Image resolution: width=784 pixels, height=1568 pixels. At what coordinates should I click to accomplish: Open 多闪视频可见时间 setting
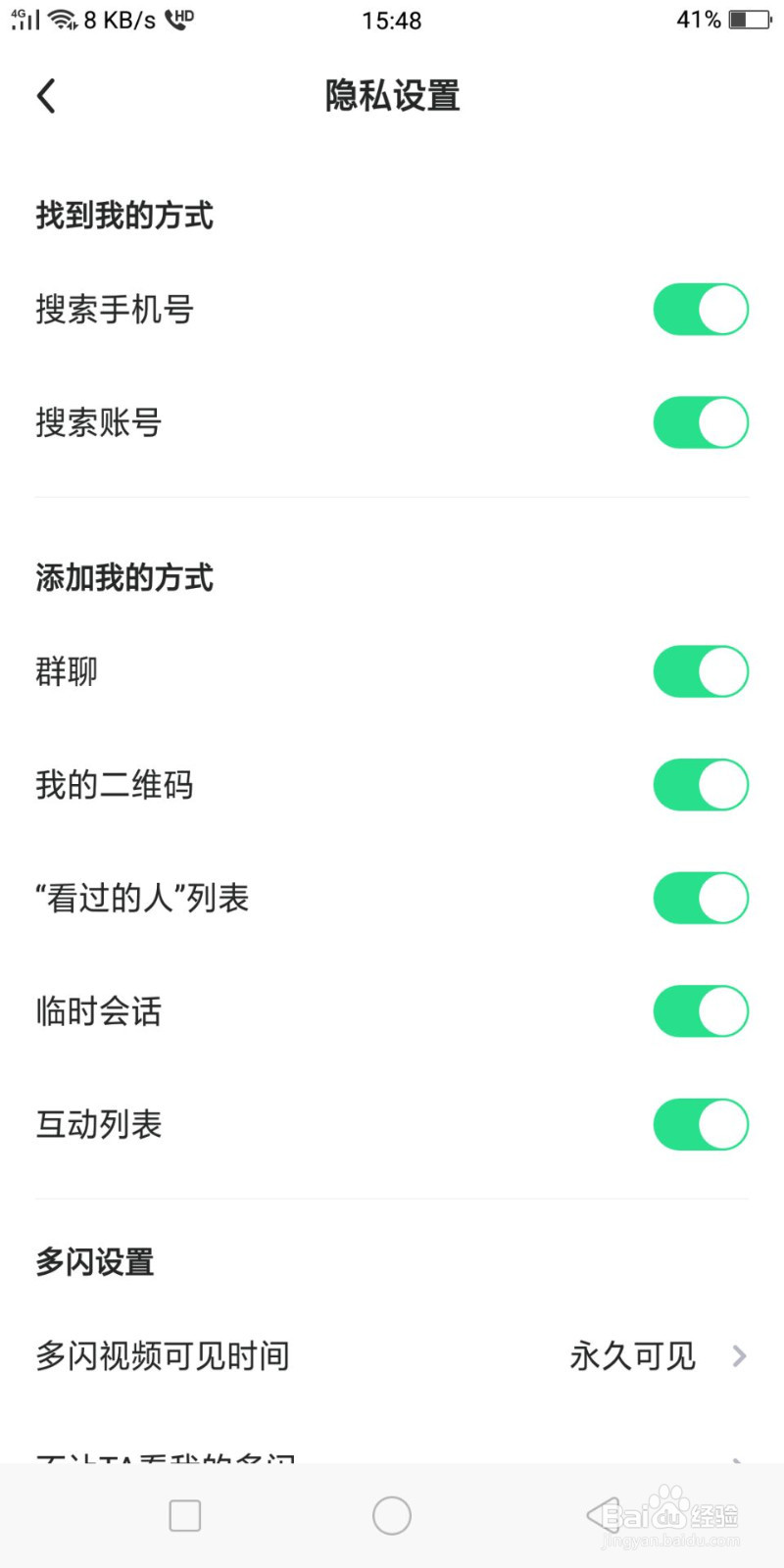392,1356
